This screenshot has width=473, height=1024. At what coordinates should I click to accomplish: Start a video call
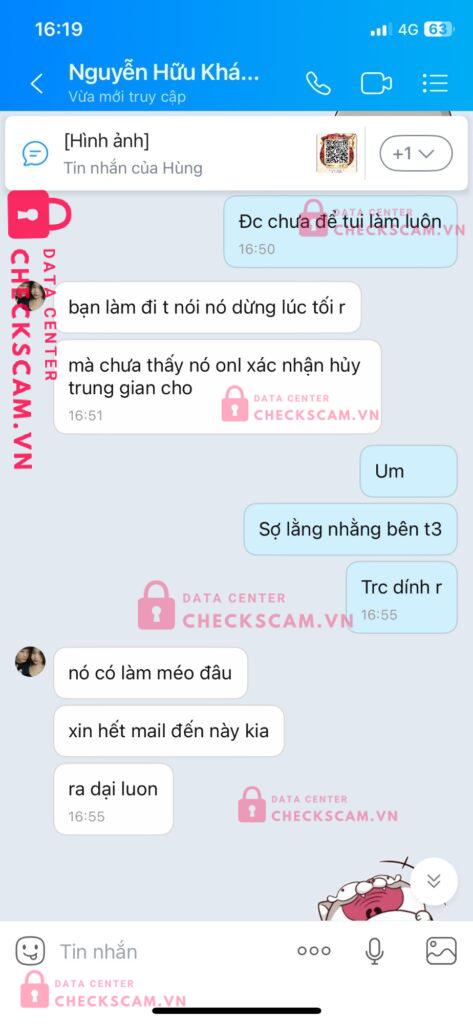376,83
